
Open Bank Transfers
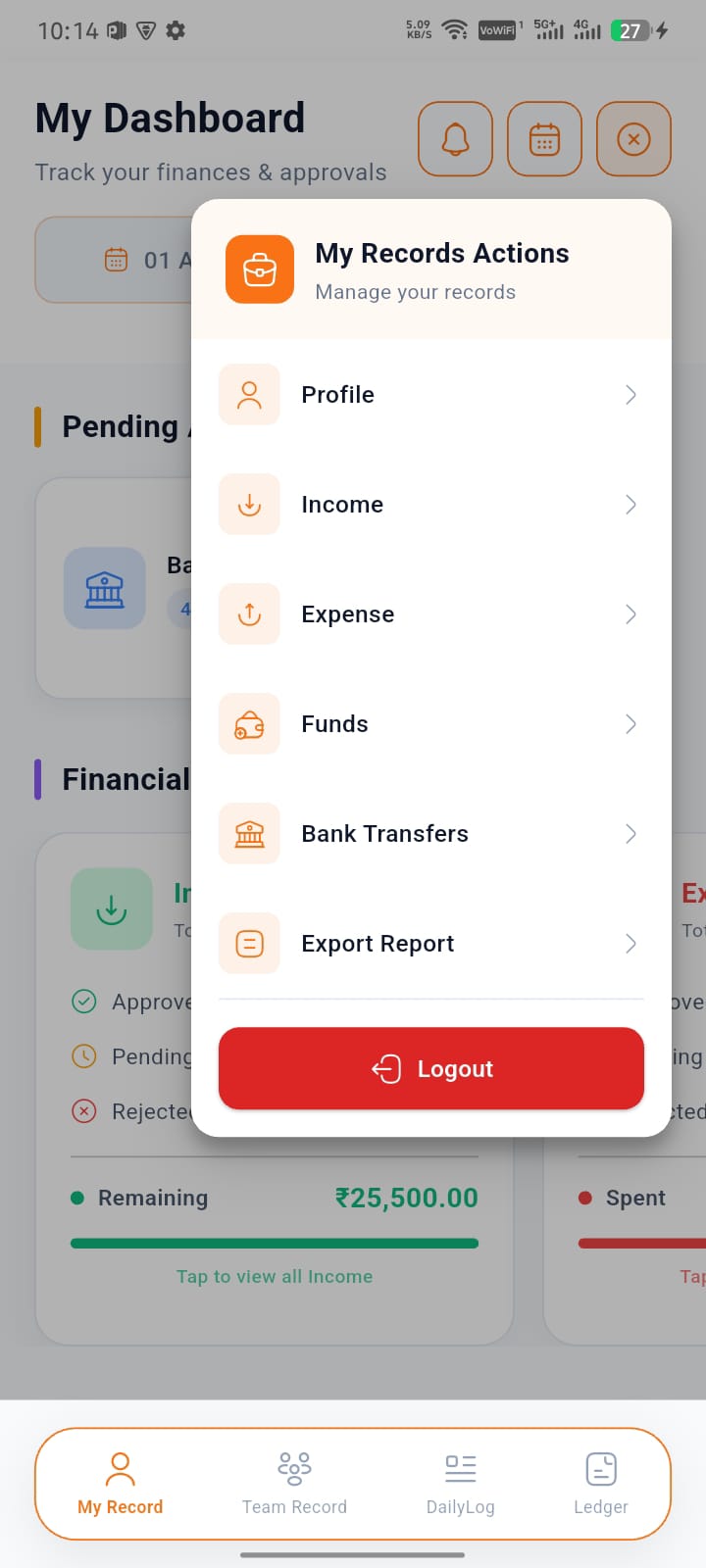[x=430, y=834]
